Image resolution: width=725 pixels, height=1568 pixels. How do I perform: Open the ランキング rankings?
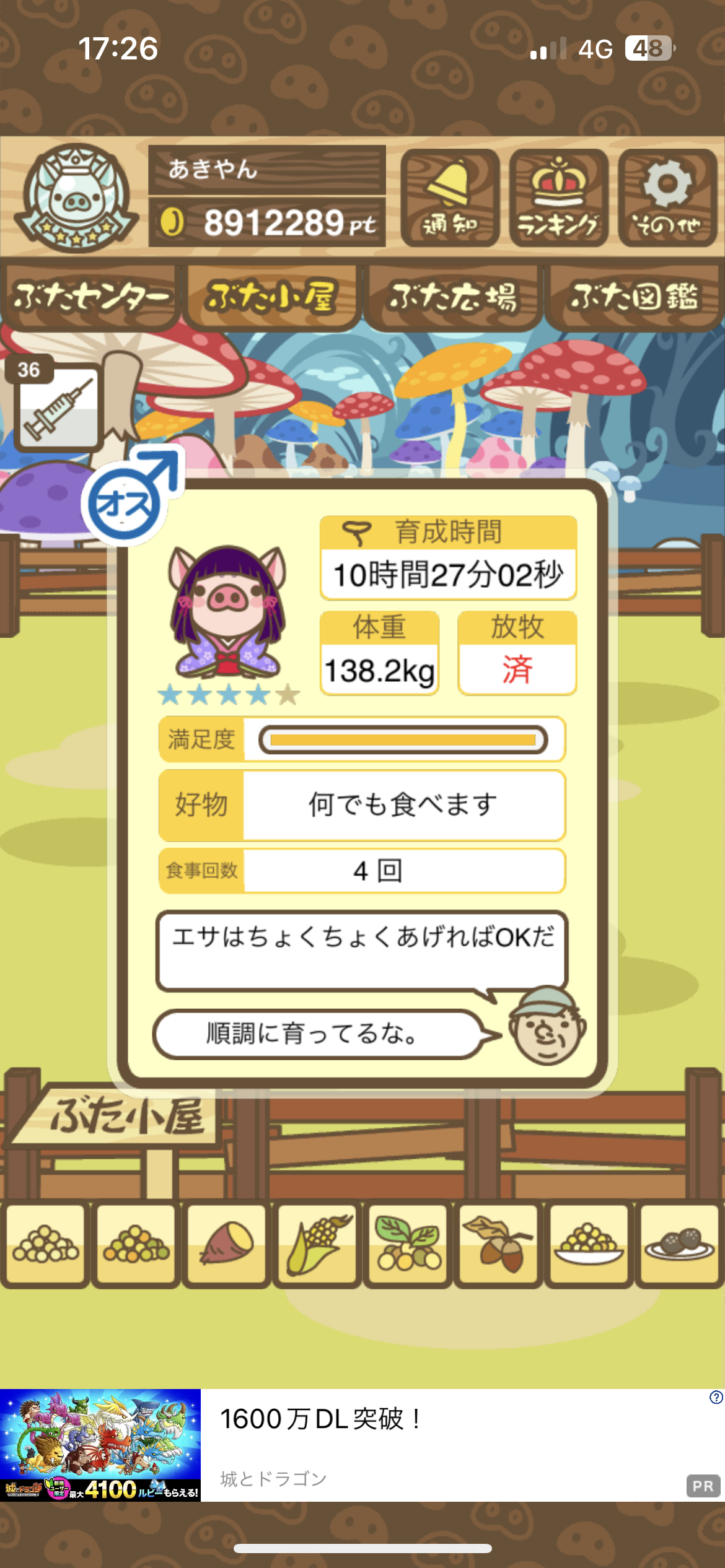click(558, 198)
